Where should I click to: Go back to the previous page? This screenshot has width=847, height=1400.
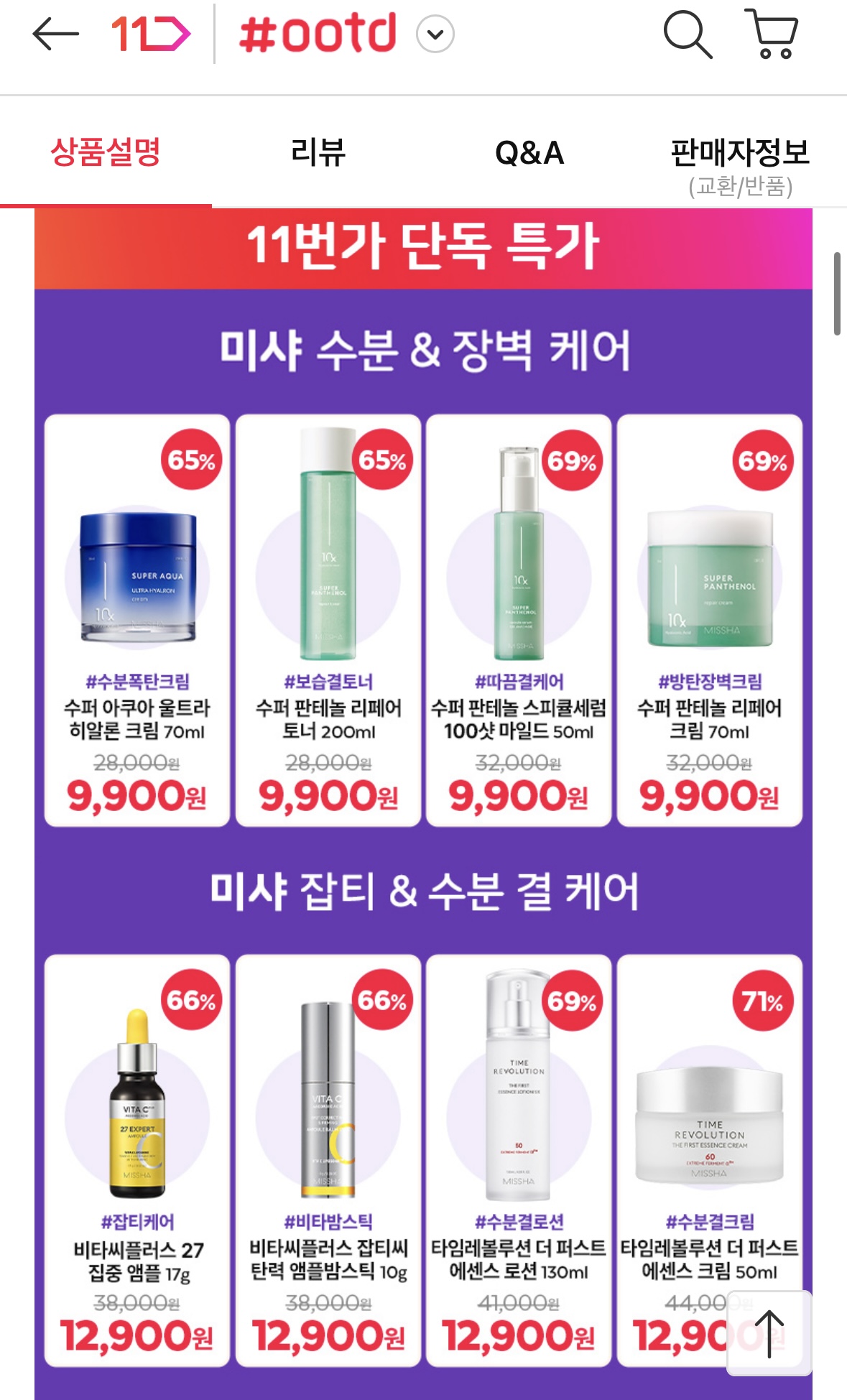click(55, 34)
